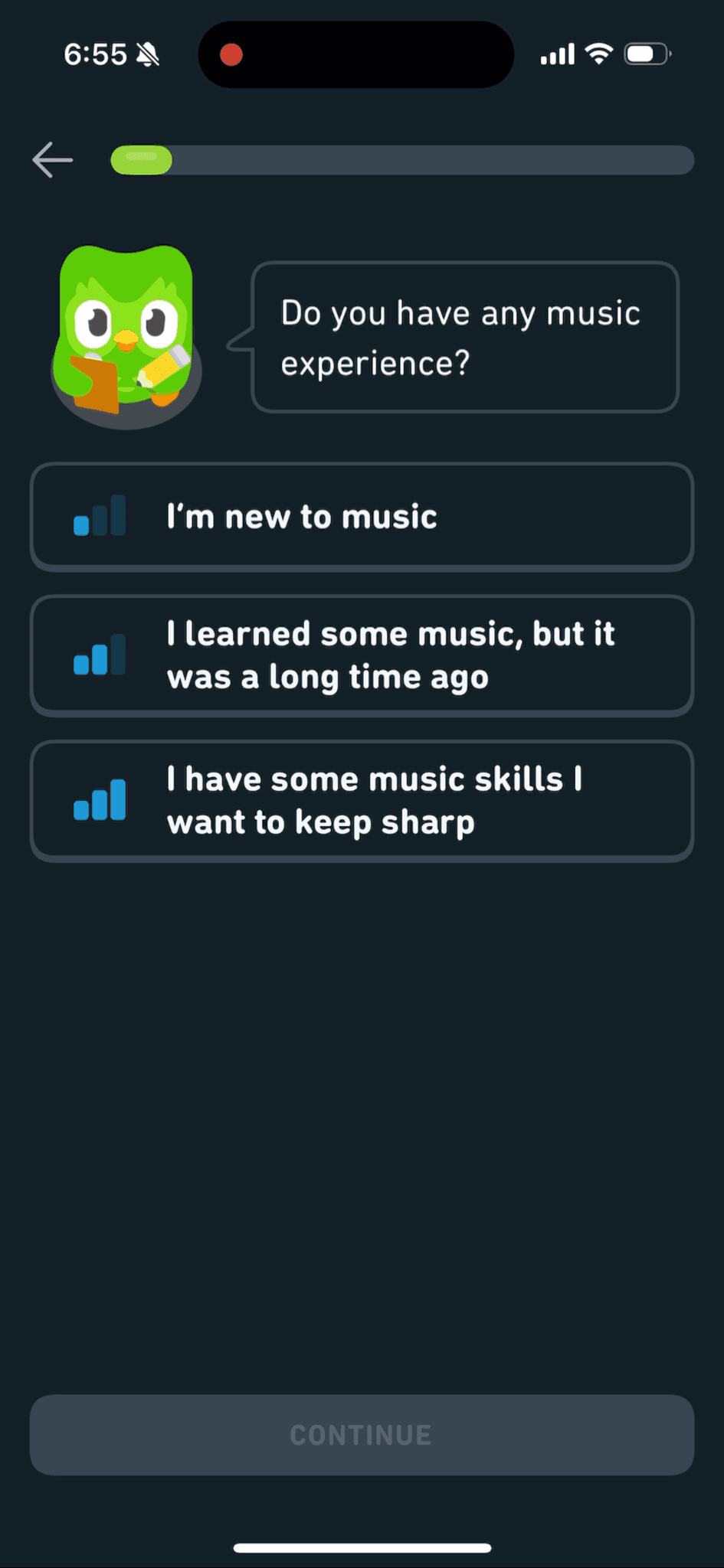
Task: Tap the Continue button
Action: click(x=362, y=1435)
